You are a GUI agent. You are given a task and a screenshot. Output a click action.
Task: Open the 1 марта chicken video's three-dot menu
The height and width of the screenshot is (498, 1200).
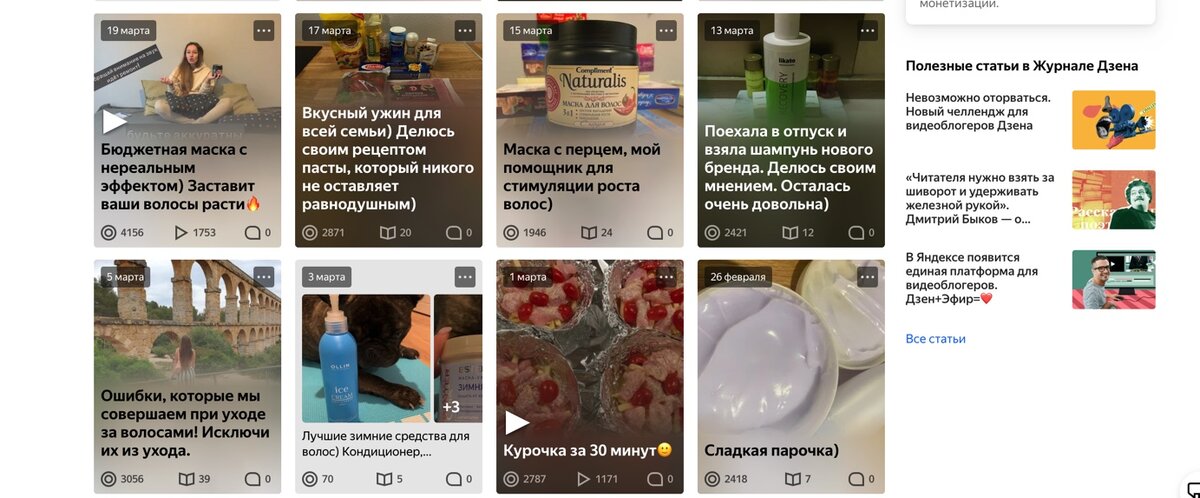coord(666,277)
